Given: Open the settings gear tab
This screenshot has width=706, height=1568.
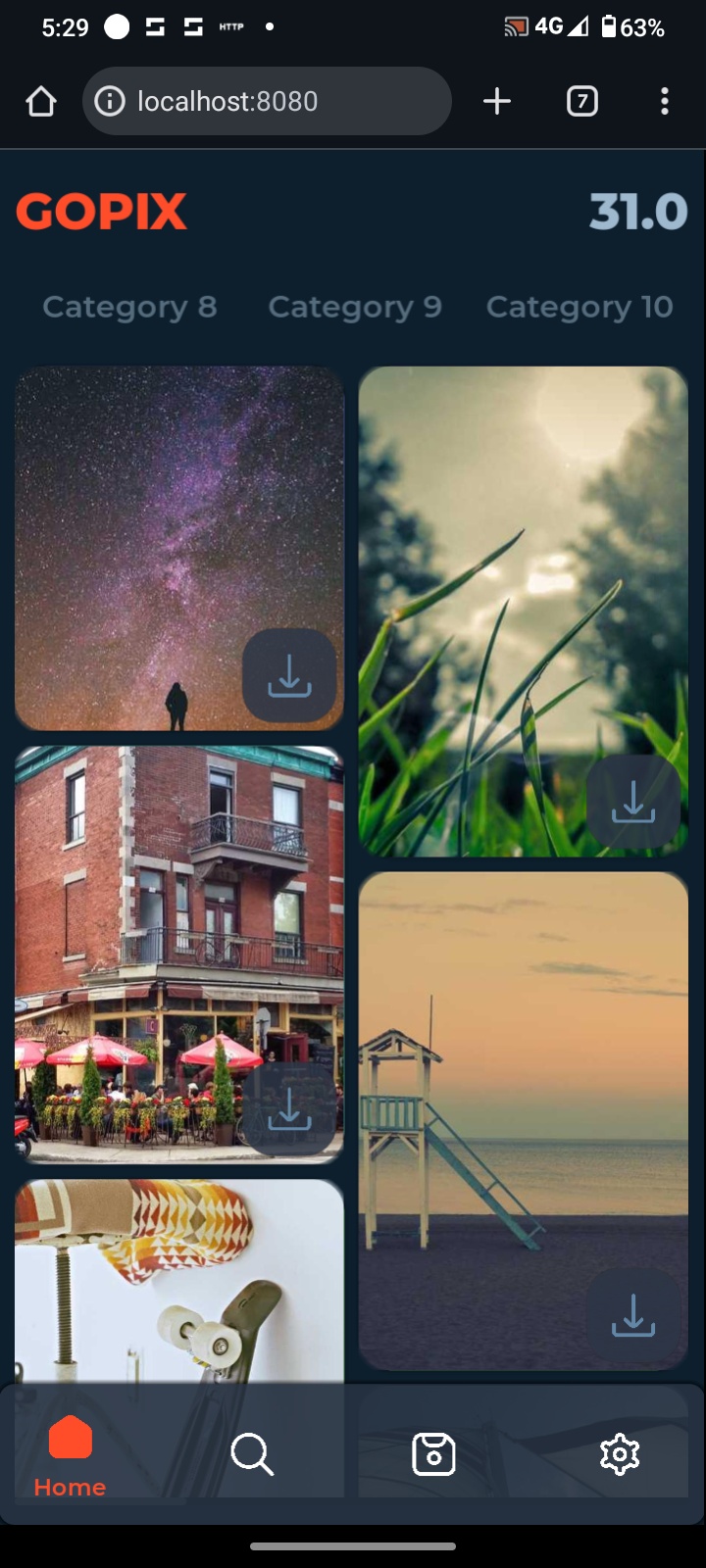Looking at the screenshot, I should (x=619, y=1454).
